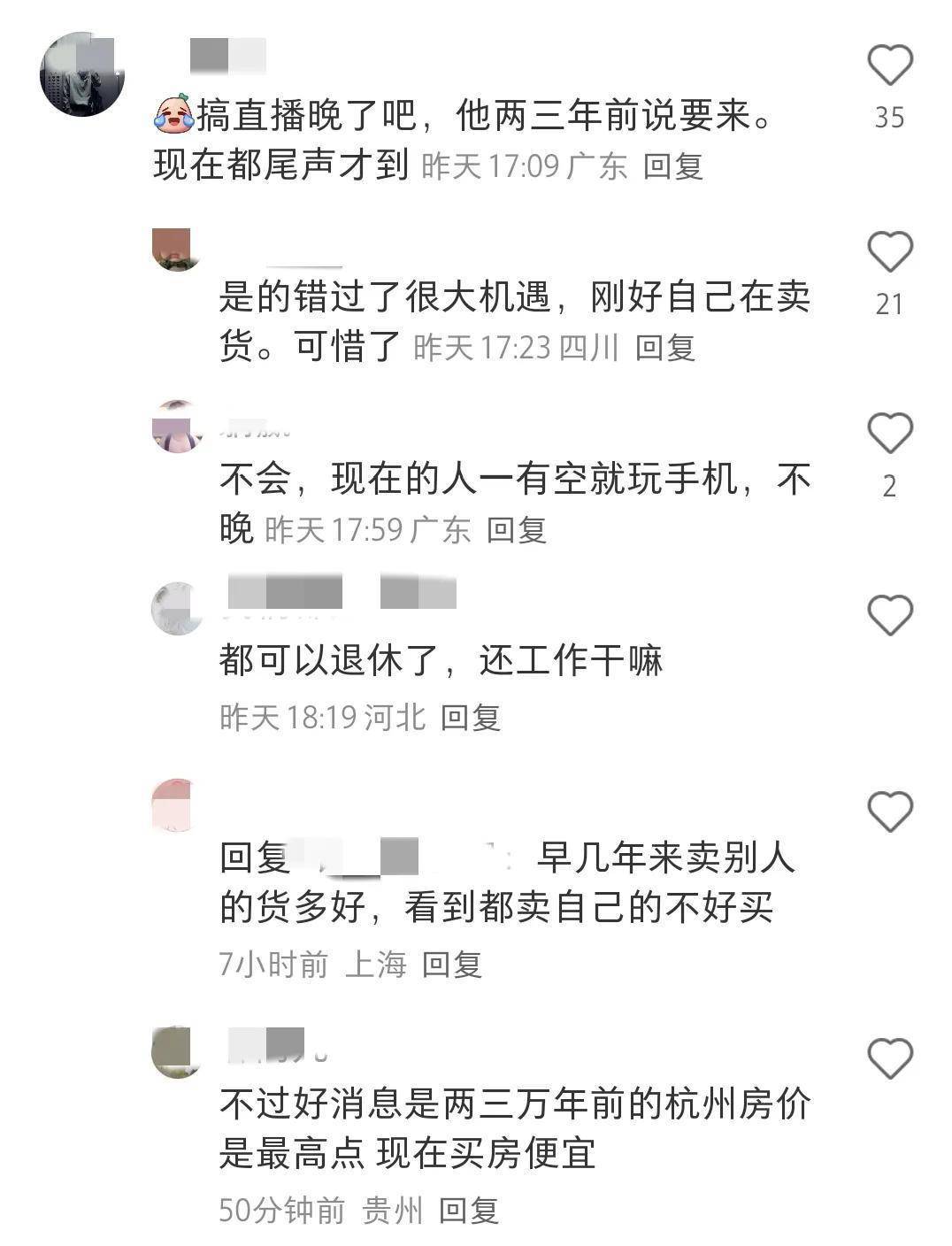
Task: Tap 回复 on the 7小时前 上海 comment
Action: (451, 964)
